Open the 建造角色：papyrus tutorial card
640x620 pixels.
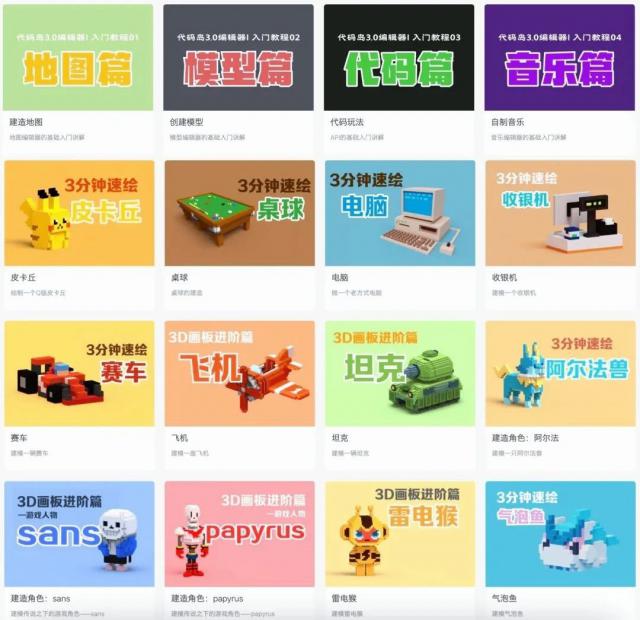coord(239,533)
